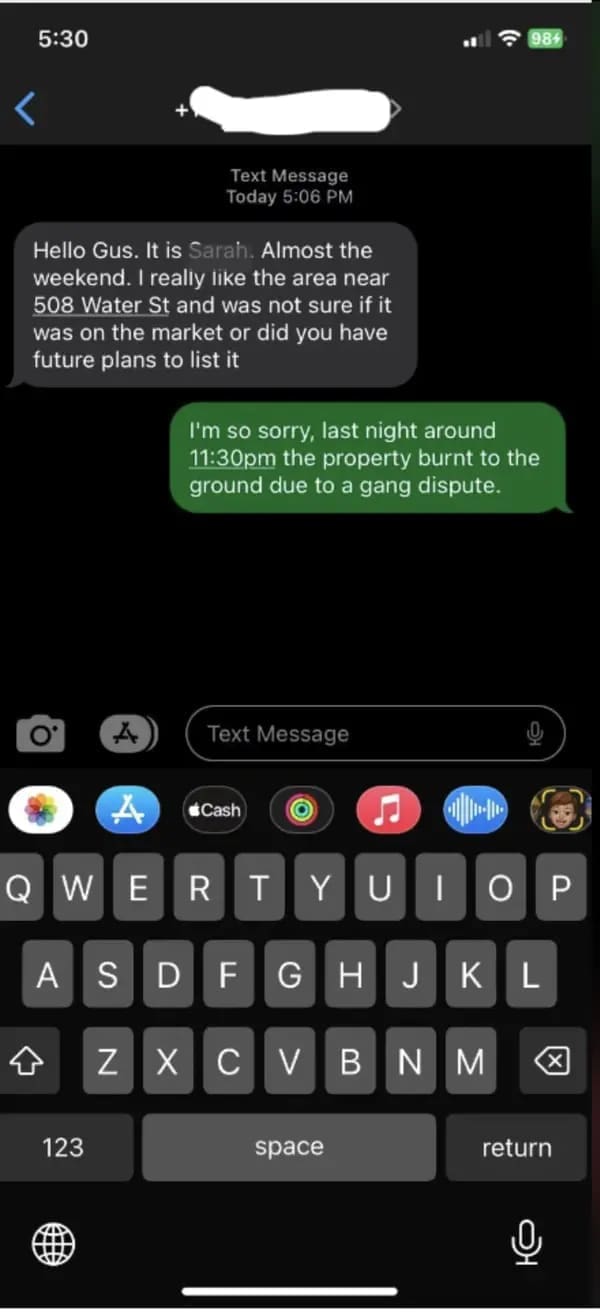Open the Fitness activity rings app
This screenshot has width=600, height=1315.
click(301, 810)
